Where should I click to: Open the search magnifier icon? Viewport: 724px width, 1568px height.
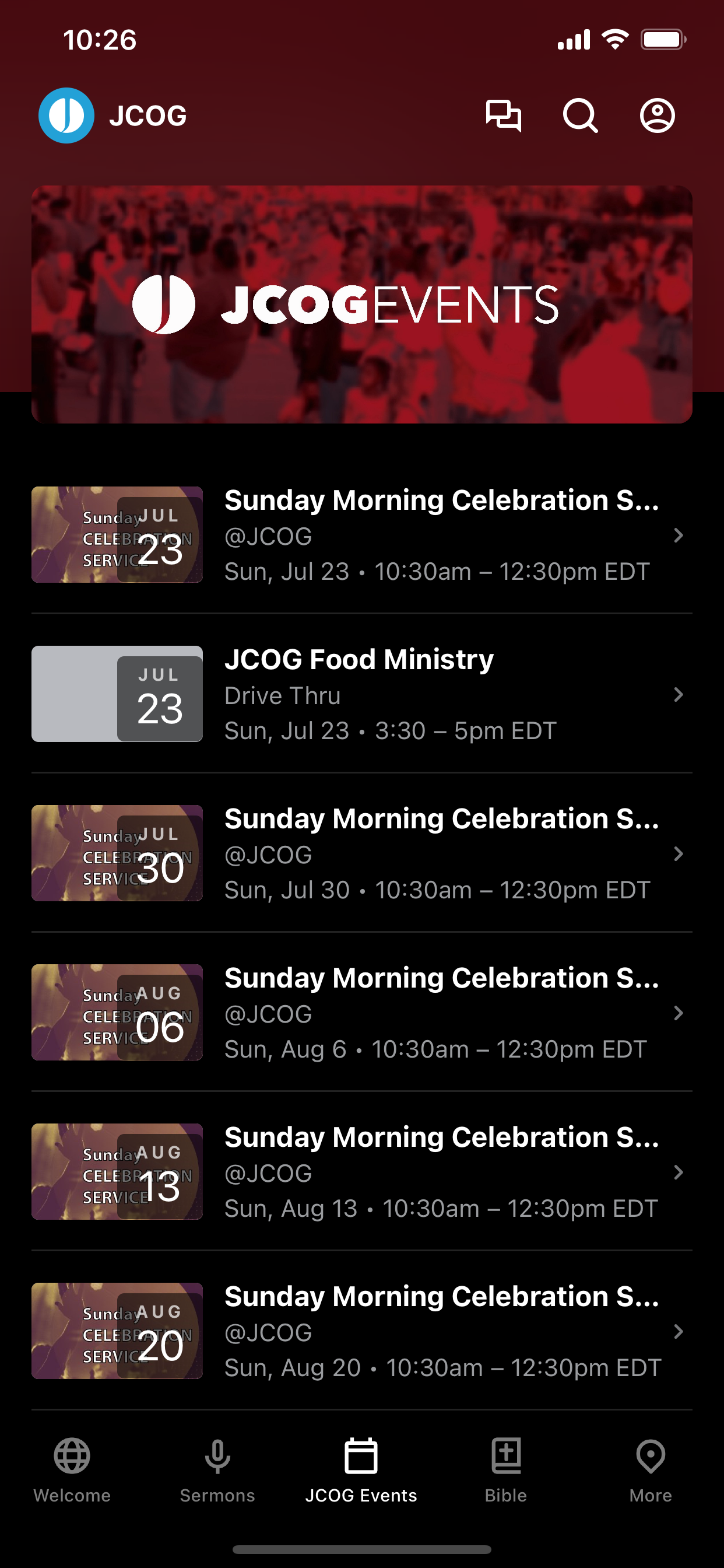[581, 116]
